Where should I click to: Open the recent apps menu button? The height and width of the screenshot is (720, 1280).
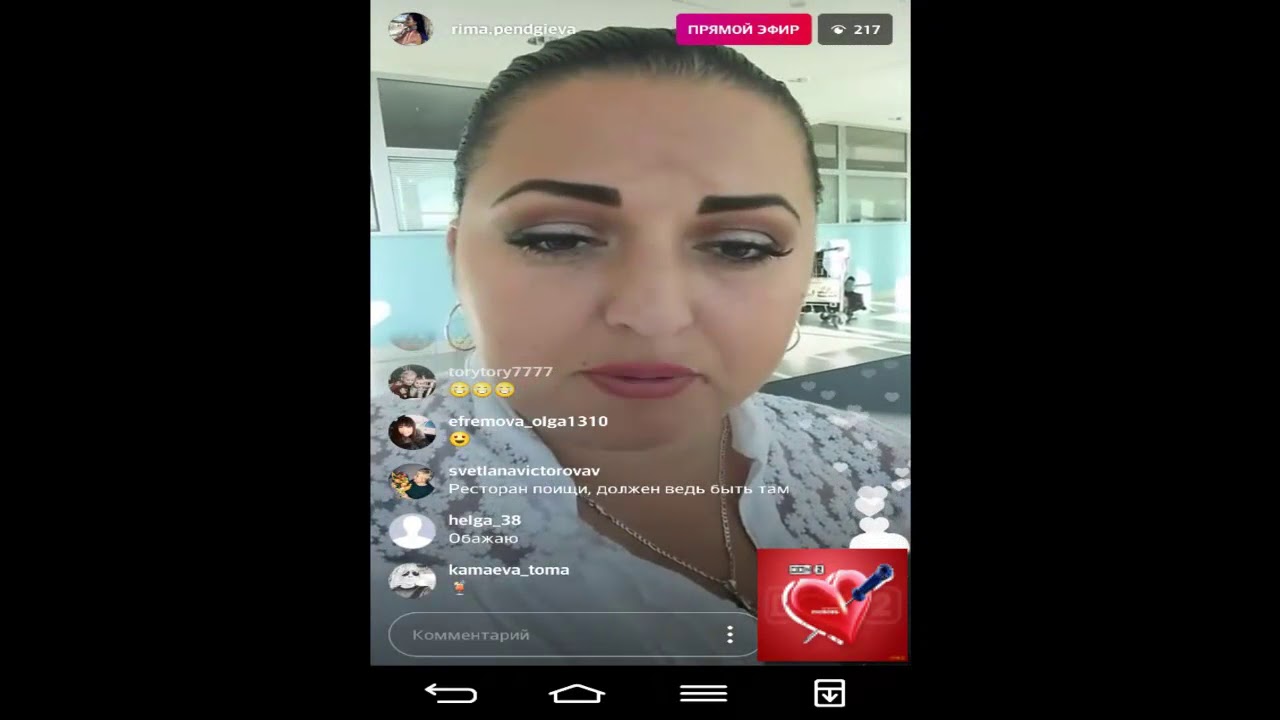[703, 693]
